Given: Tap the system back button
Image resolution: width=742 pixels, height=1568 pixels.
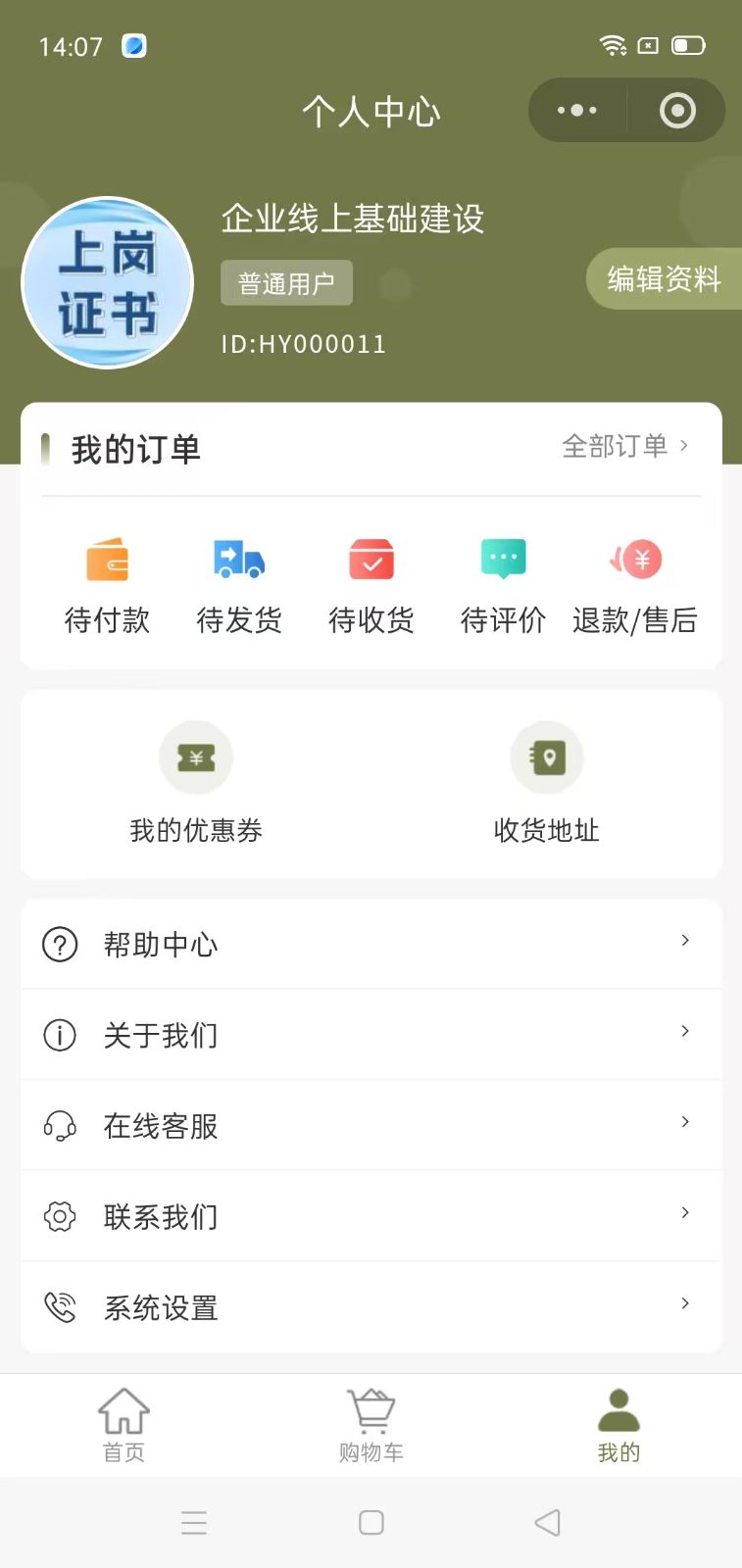Looking at the screenshot, I should click(x=547, y=1522).
